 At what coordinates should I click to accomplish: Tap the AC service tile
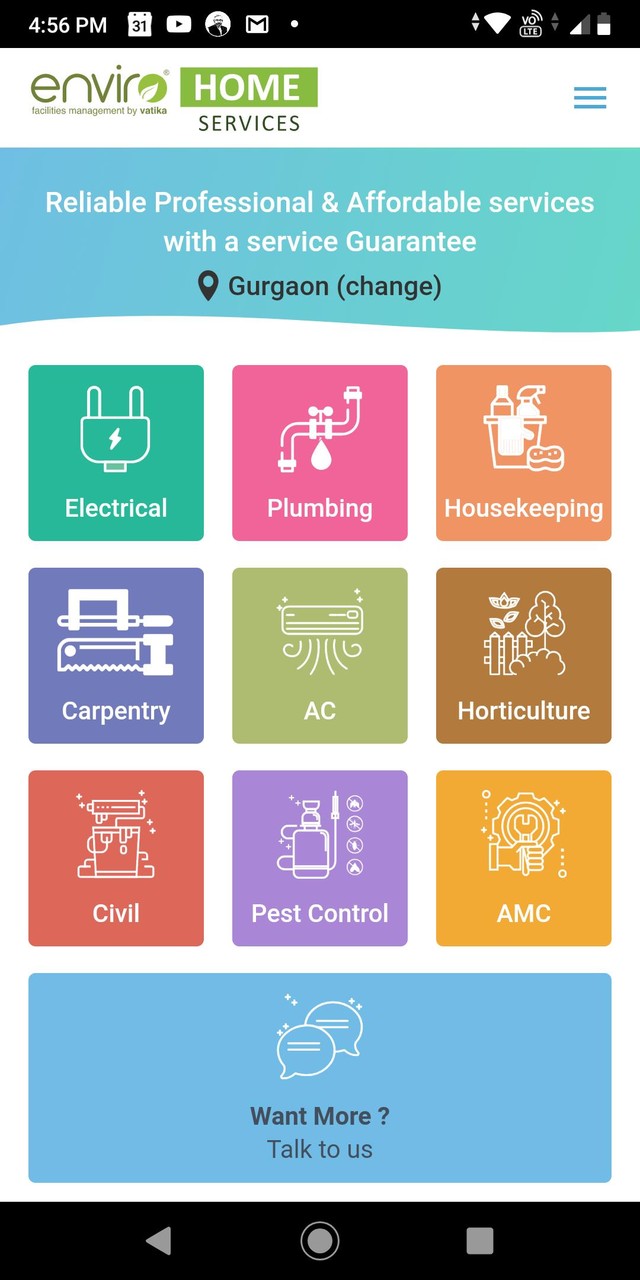320,656
